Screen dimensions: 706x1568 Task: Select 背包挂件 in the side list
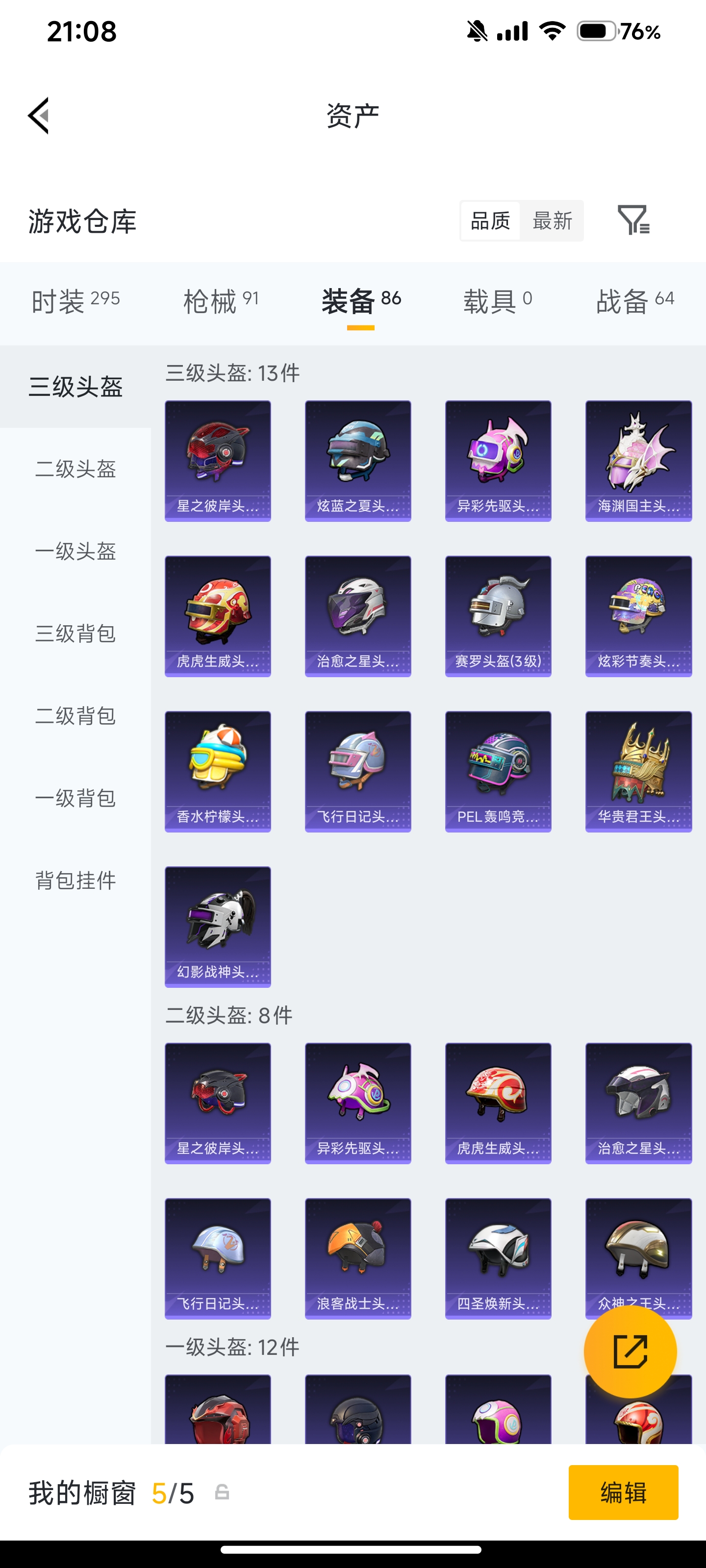[76, 880]
